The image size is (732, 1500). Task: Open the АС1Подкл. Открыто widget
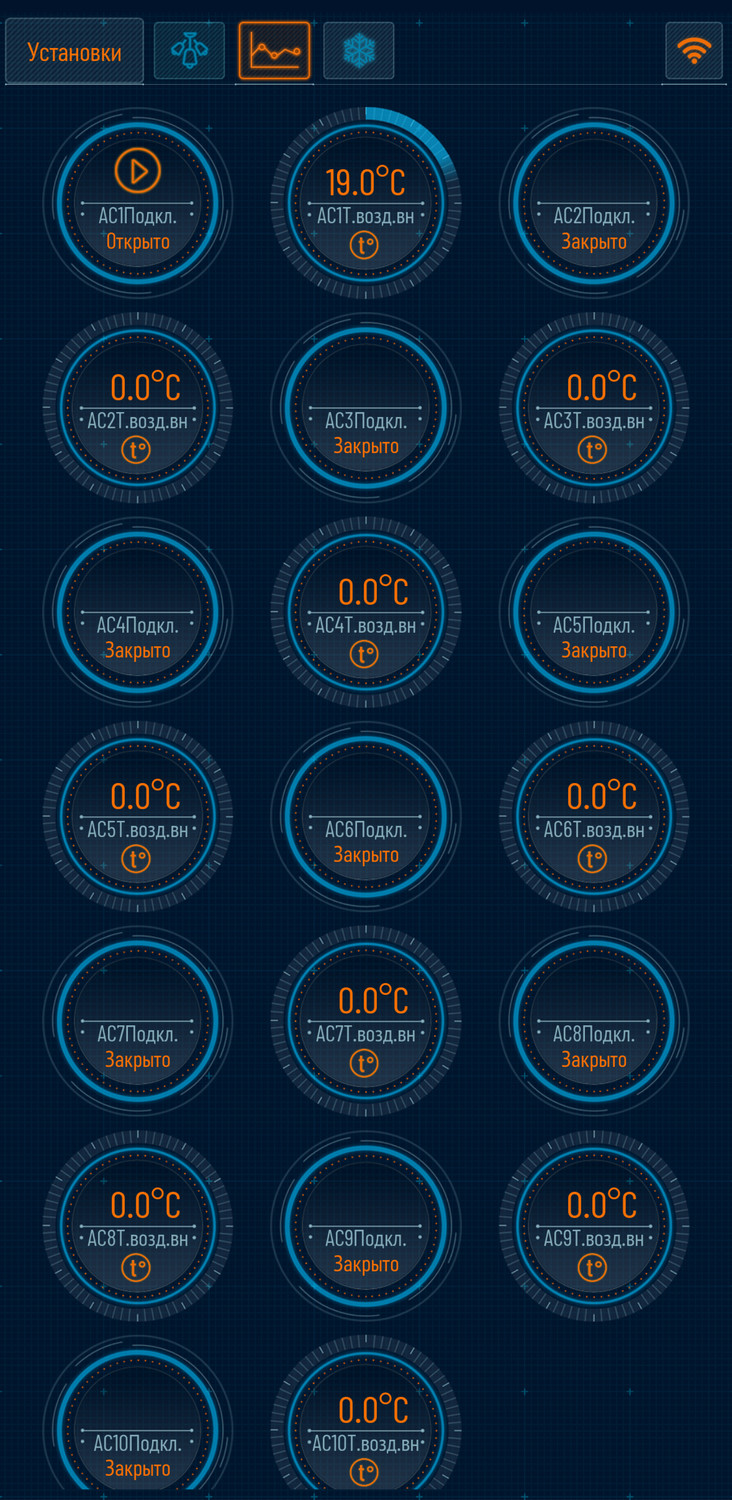click(x=138, y=203)
